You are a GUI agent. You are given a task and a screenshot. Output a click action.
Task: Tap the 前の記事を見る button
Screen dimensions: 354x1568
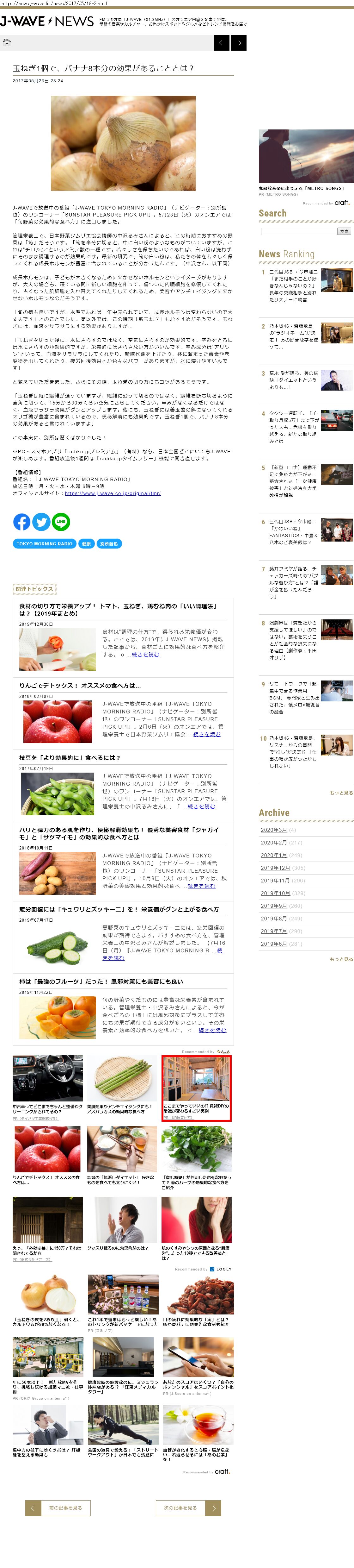point(58,1508)
